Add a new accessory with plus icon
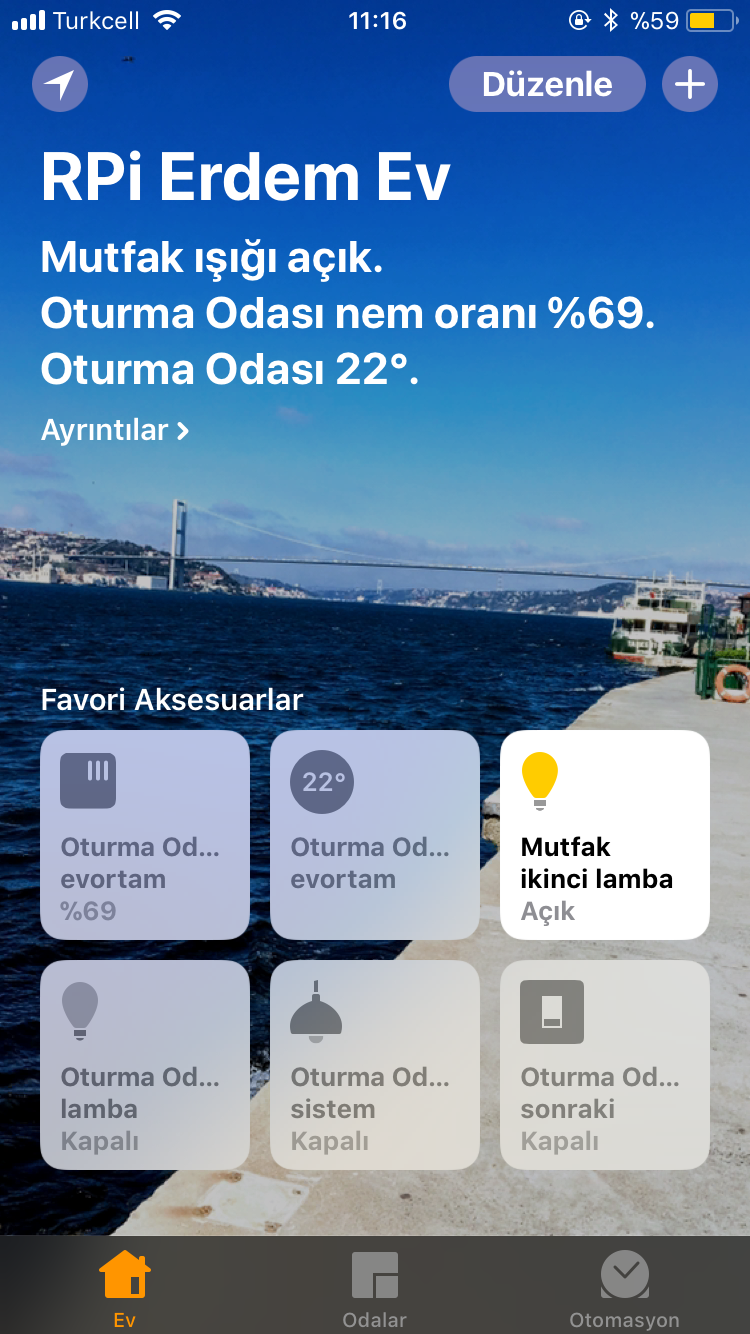Screen dimensions: 750x1334 690,84
